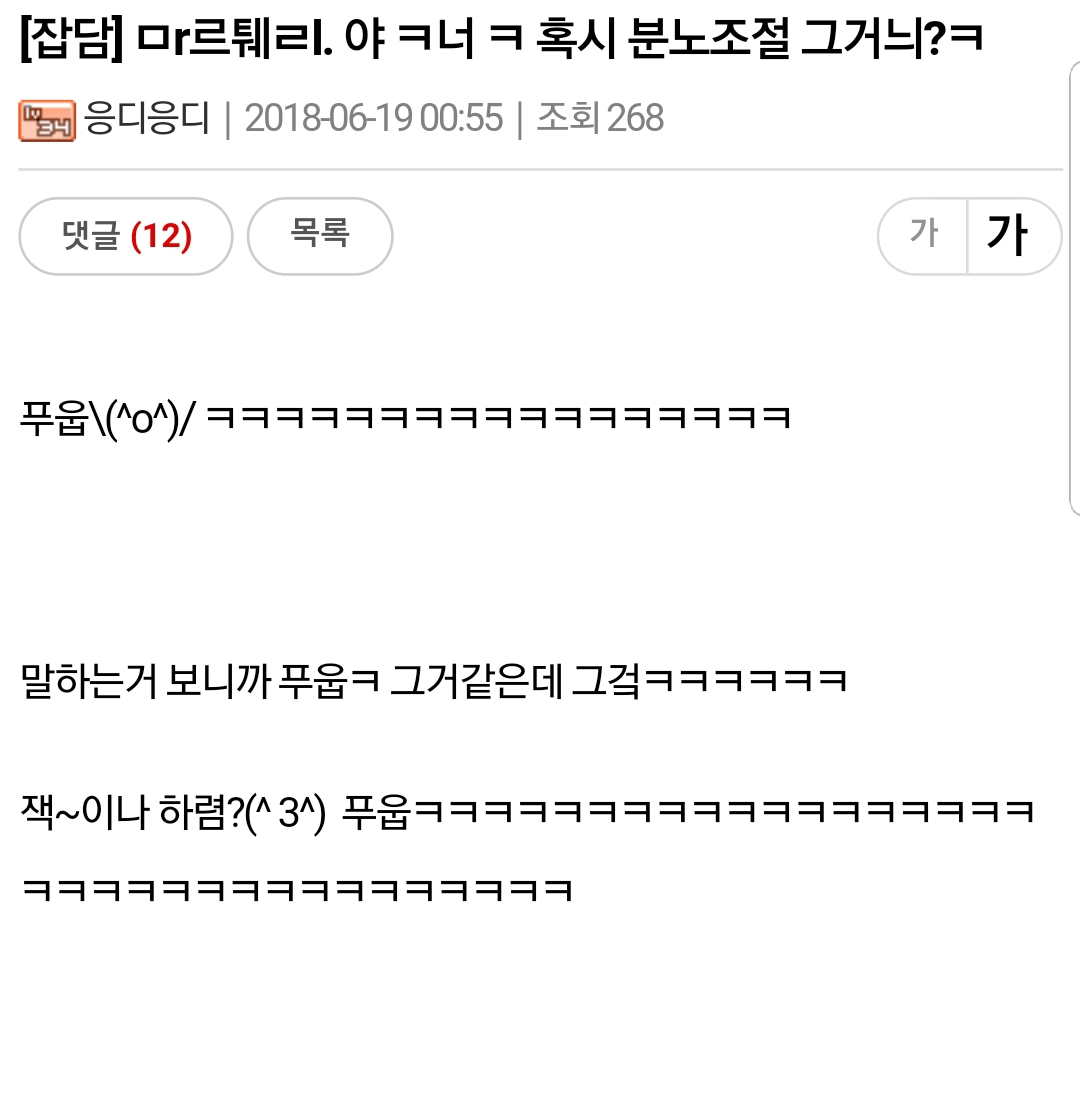Image resolution: width=1080 pixels, height=1098 pixels.
Task: Open the 댓글 (12) comments button
Action: click(126, 237)
